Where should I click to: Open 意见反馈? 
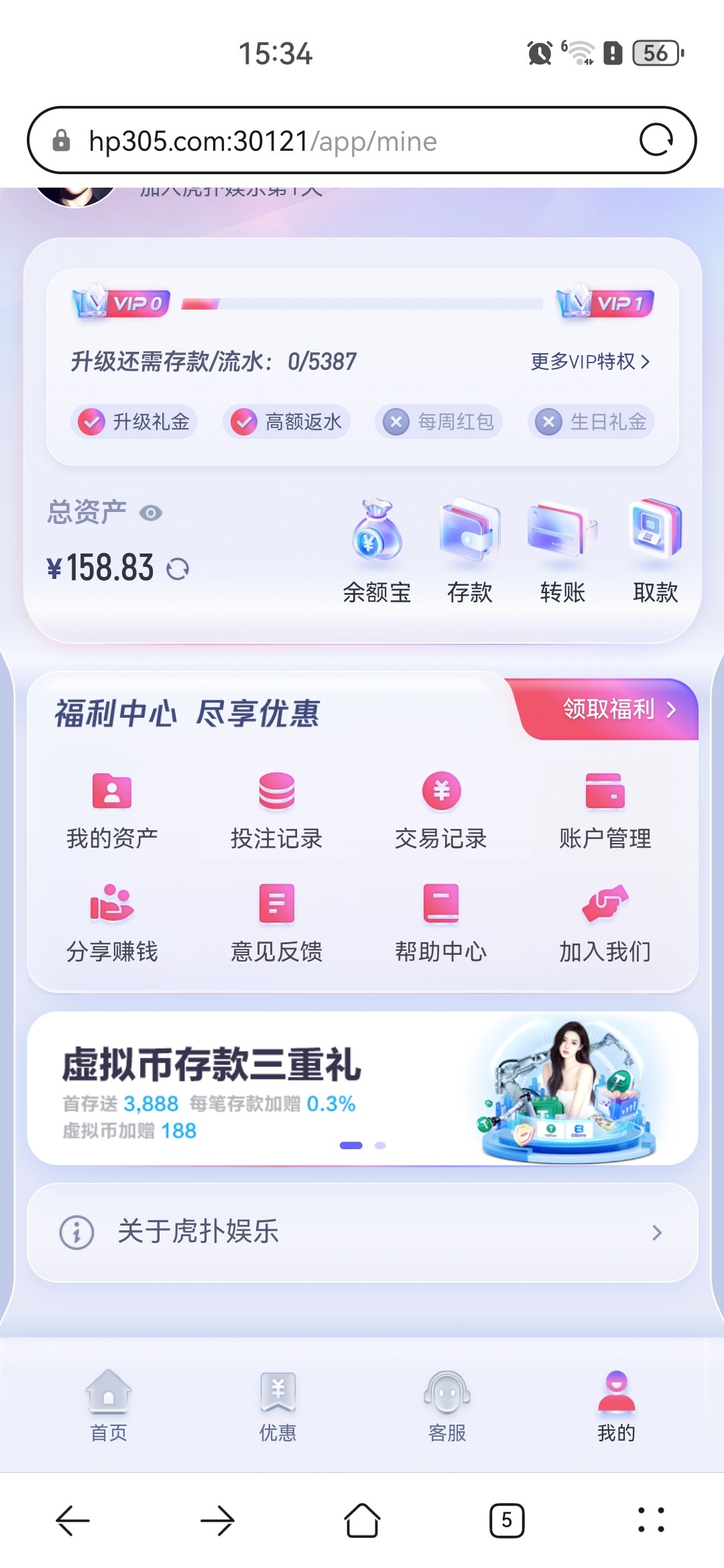pyautogui.click(x=276, y=923)
